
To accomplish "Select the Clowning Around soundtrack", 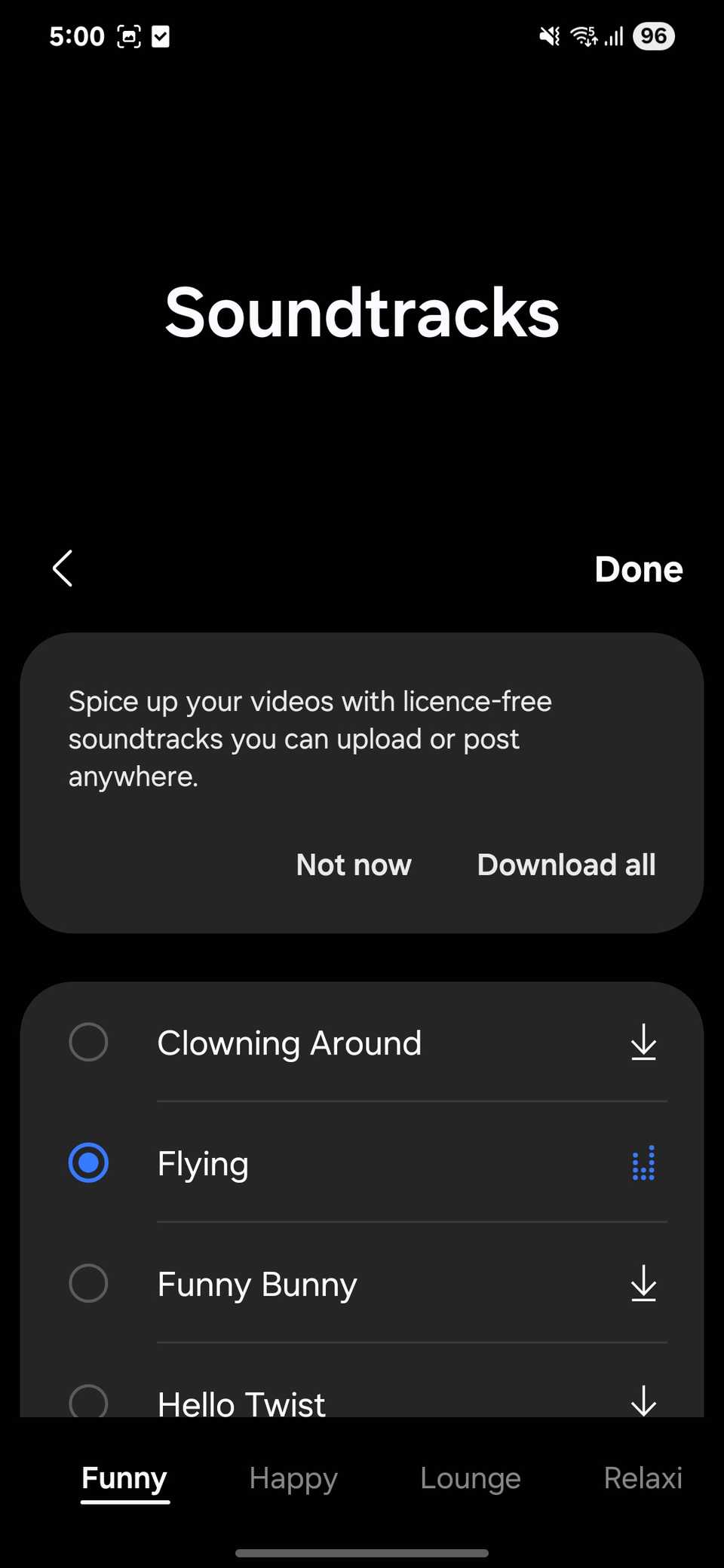I will (88, 1043).
